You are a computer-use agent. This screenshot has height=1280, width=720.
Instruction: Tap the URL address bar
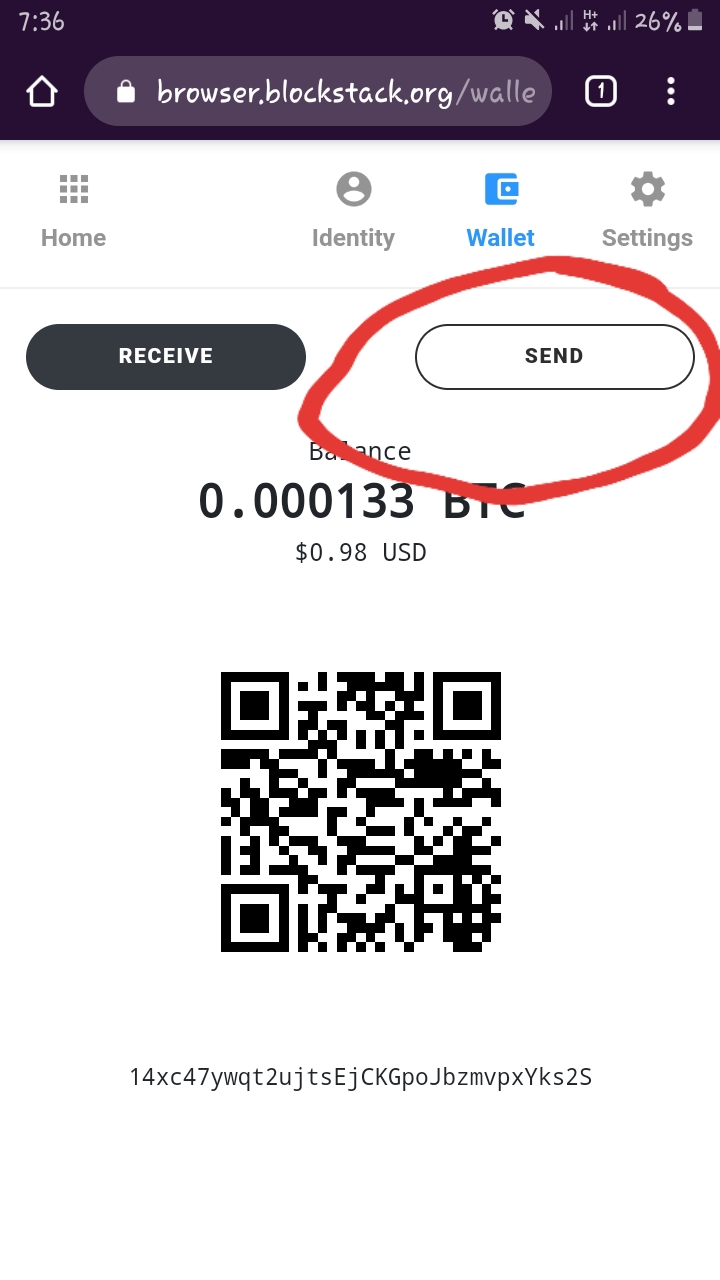pos(330,92)
